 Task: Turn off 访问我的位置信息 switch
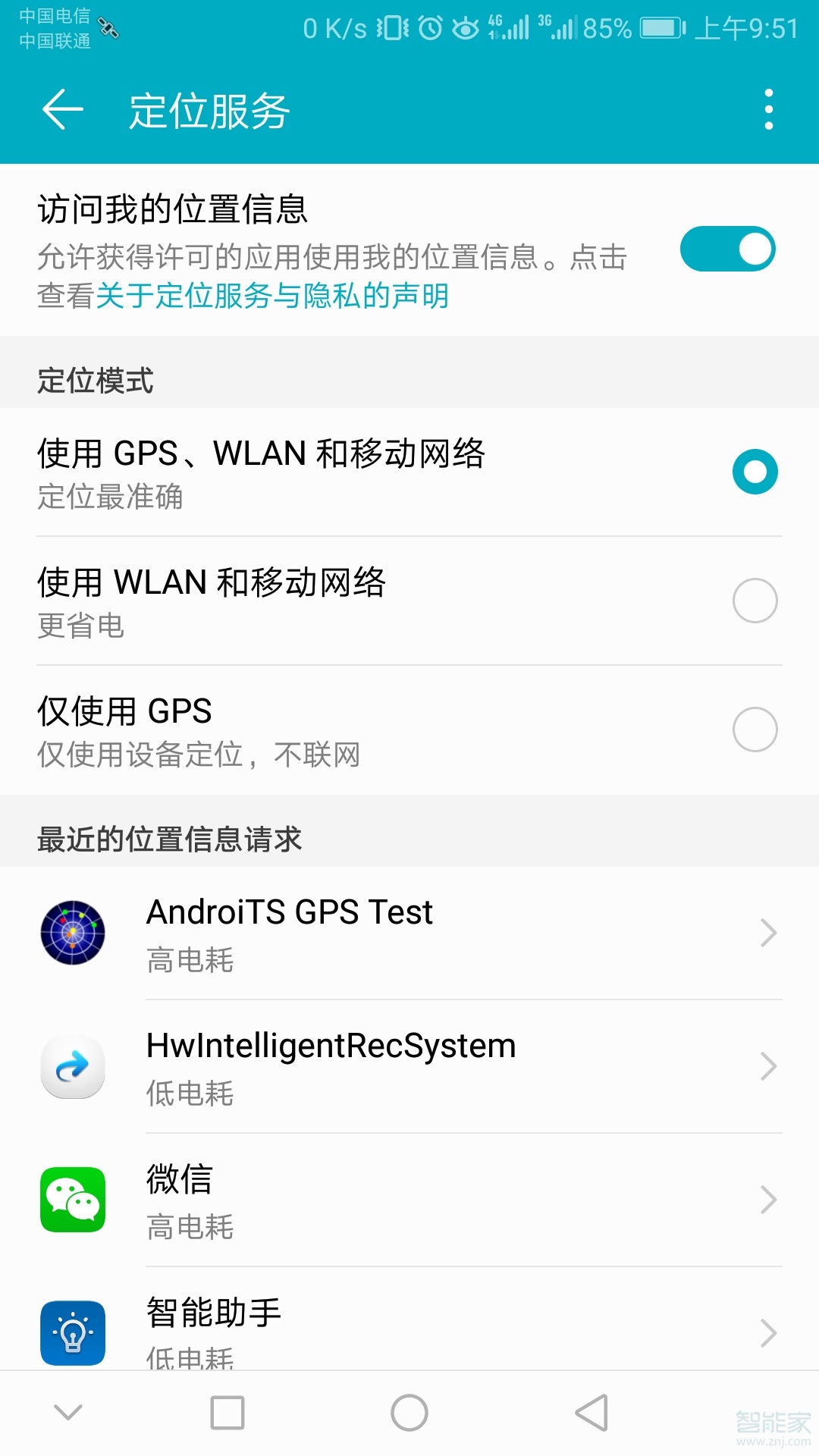tap(727, 249)
